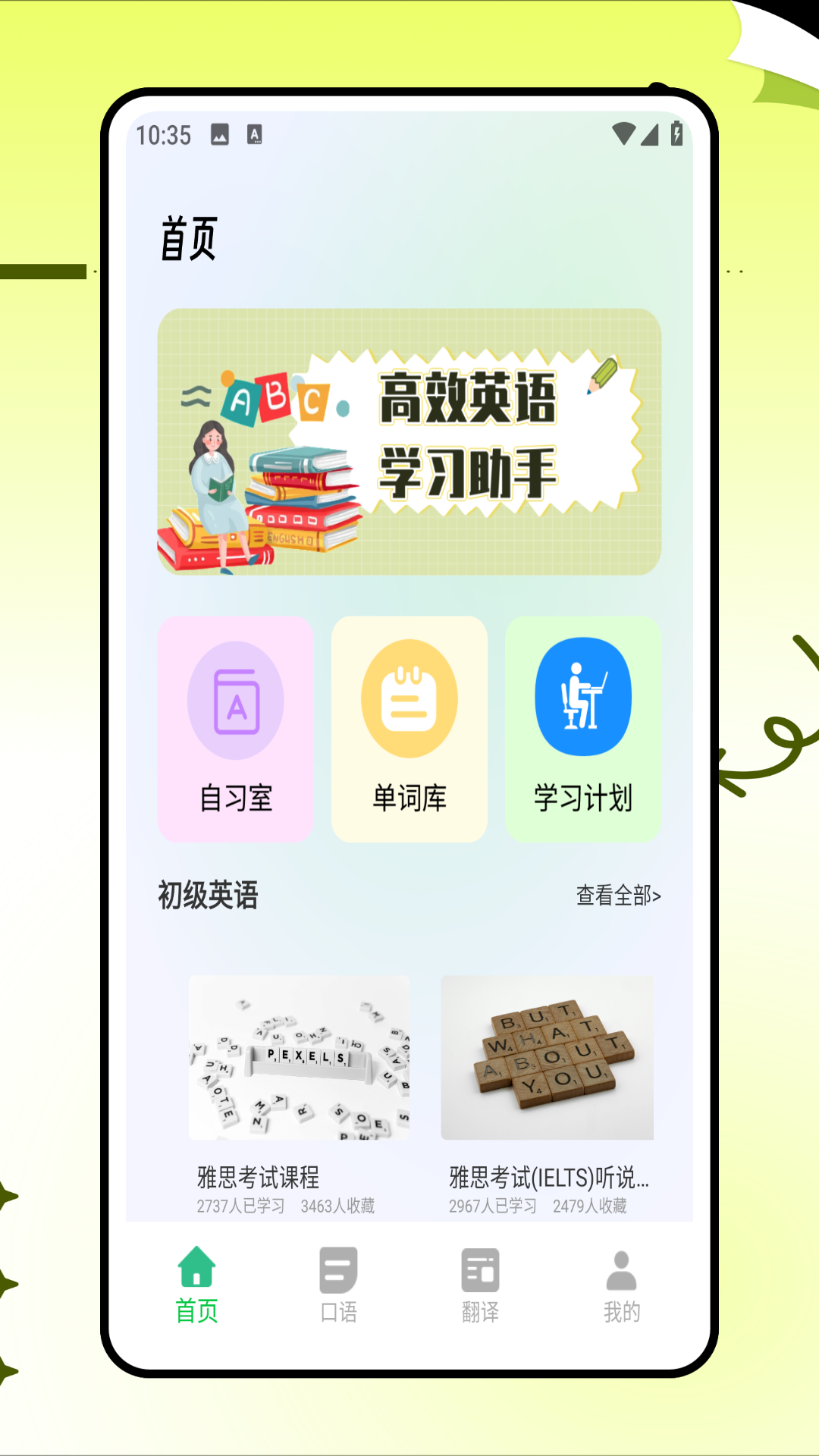Image resolution: width=819 pixels, height=1456 pixels.
Task: Switch to the 口语 tab
Action: [x=338, y=1284]
